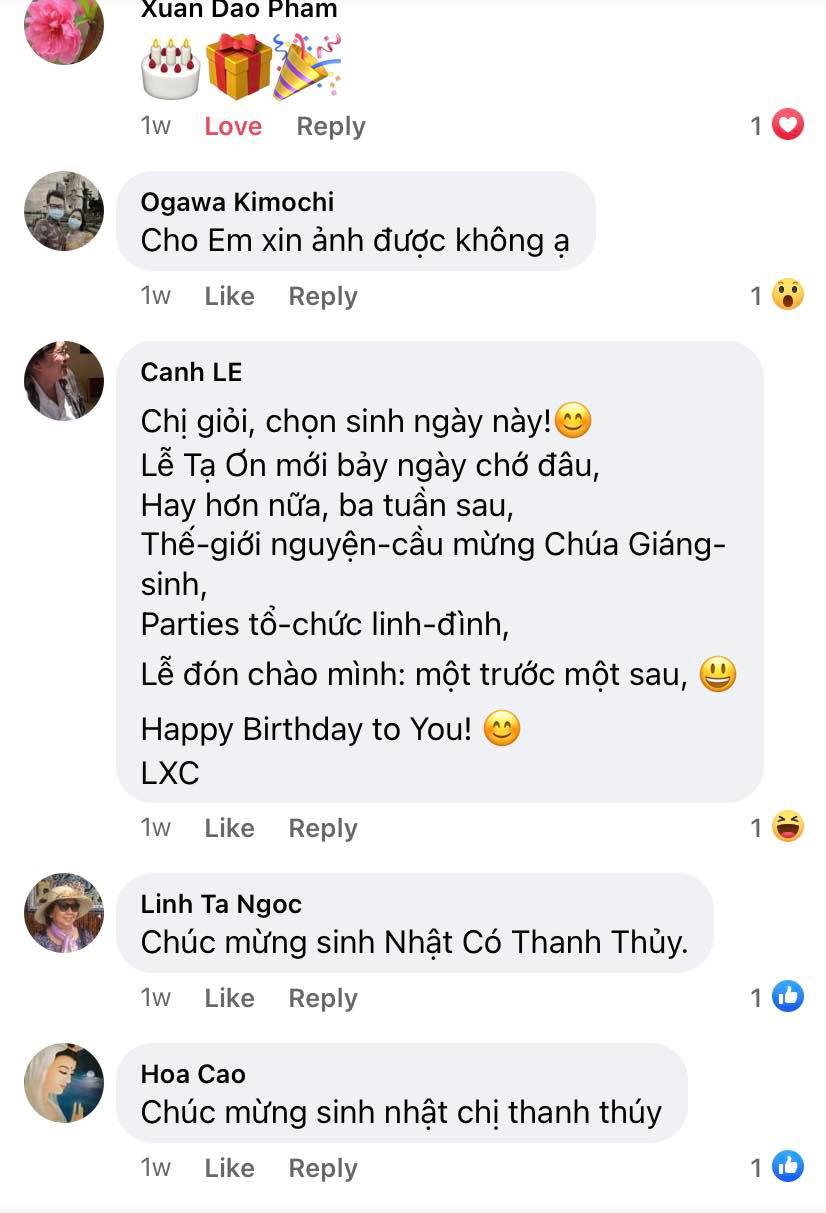Like Linh Ta Ngoc's comment
This screenshot has height=1213, width=826.
(229, 998)
